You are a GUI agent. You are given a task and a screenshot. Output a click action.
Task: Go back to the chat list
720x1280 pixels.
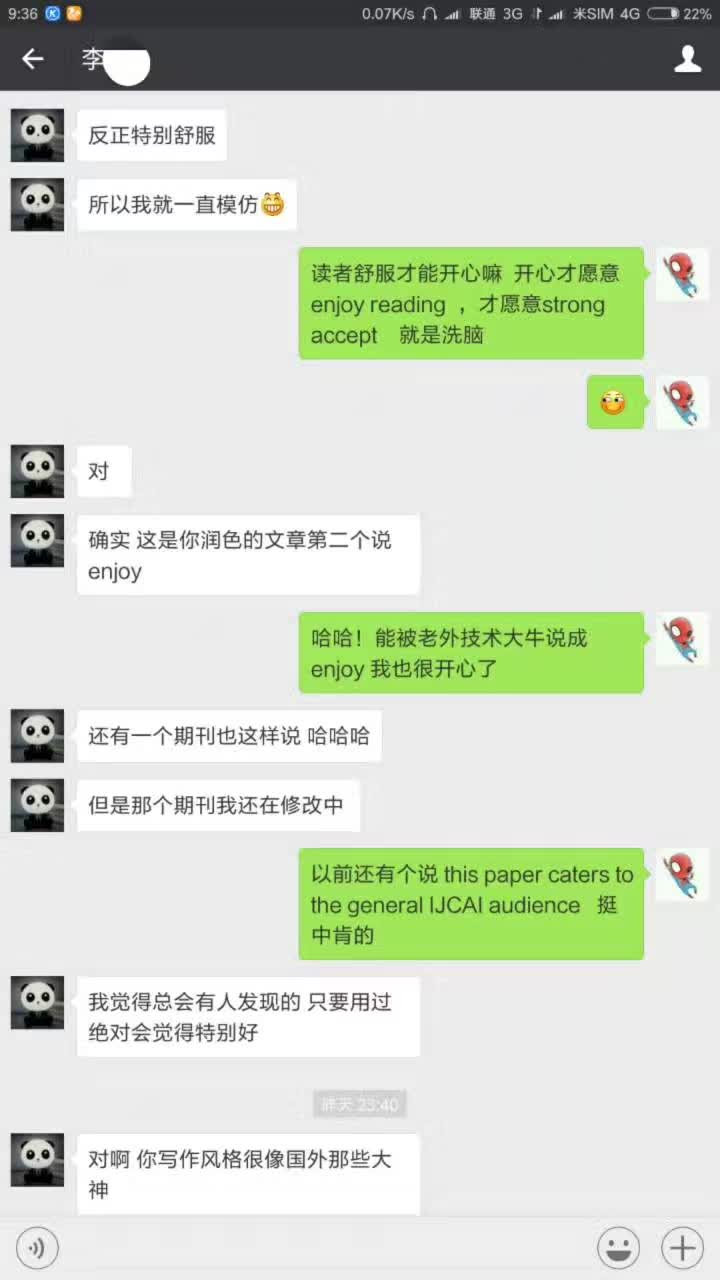coord(33,59)
